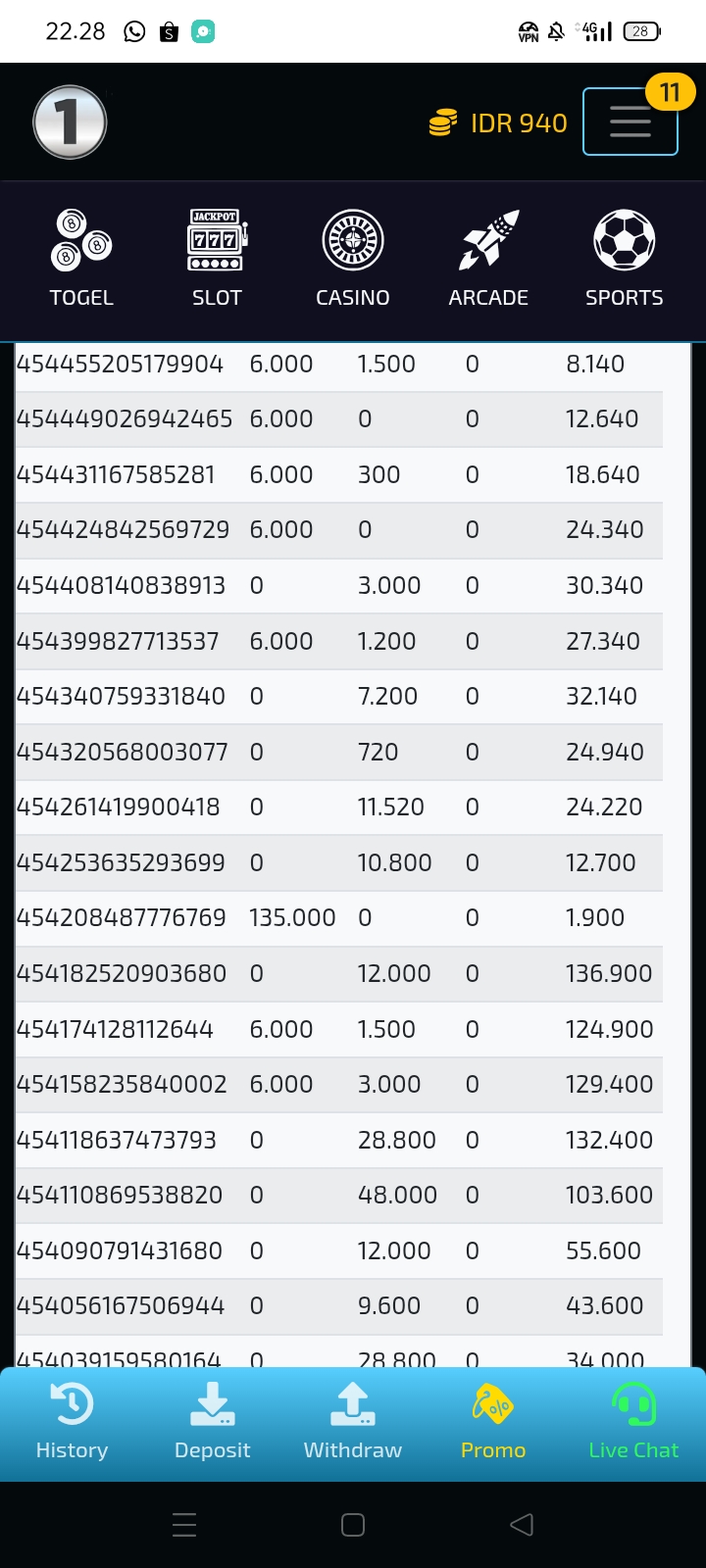Tap the system home button
The image size is (706, 1568).
[x=353, y=1524]
